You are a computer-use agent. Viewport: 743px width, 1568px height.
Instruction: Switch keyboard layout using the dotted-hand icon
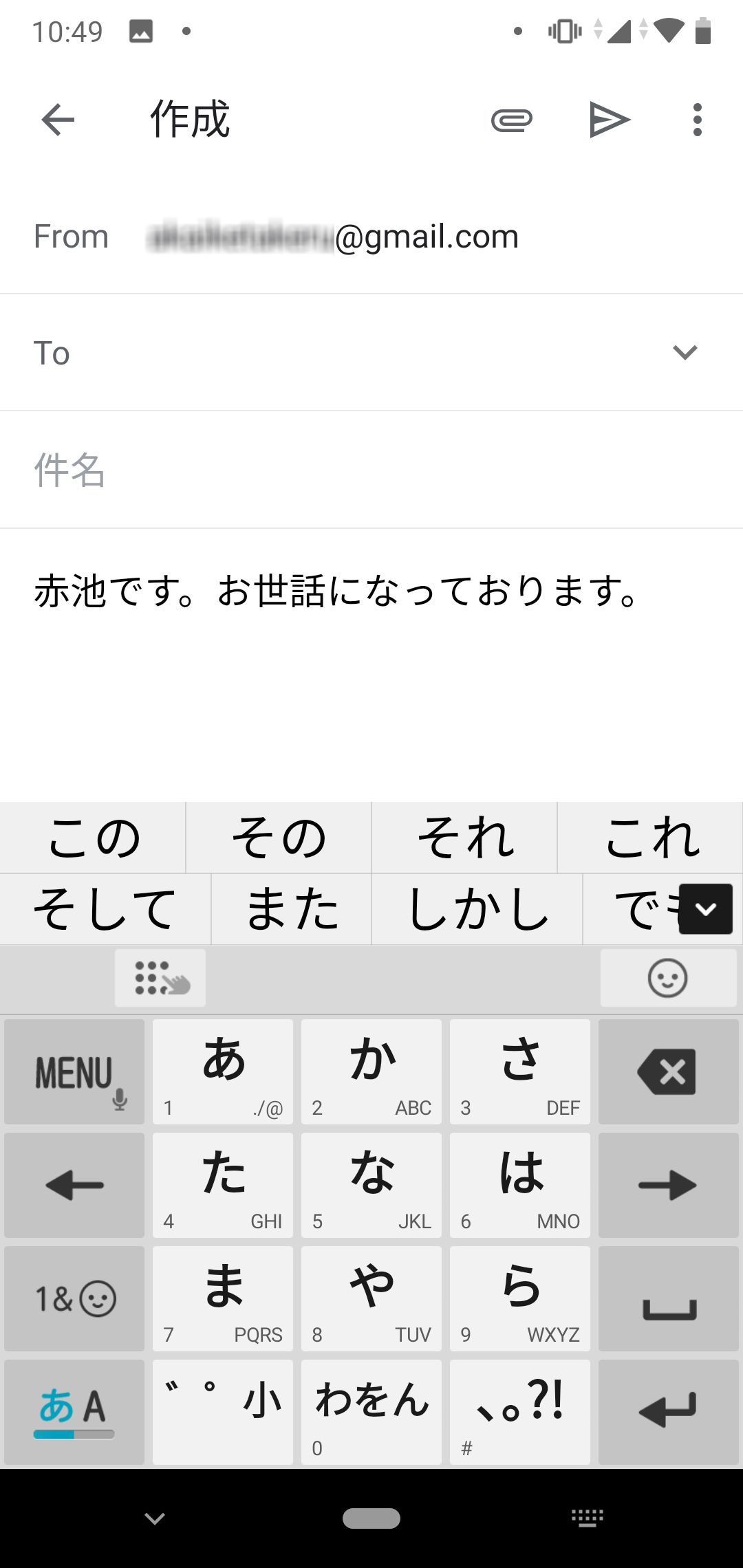(x=161, y=978)
